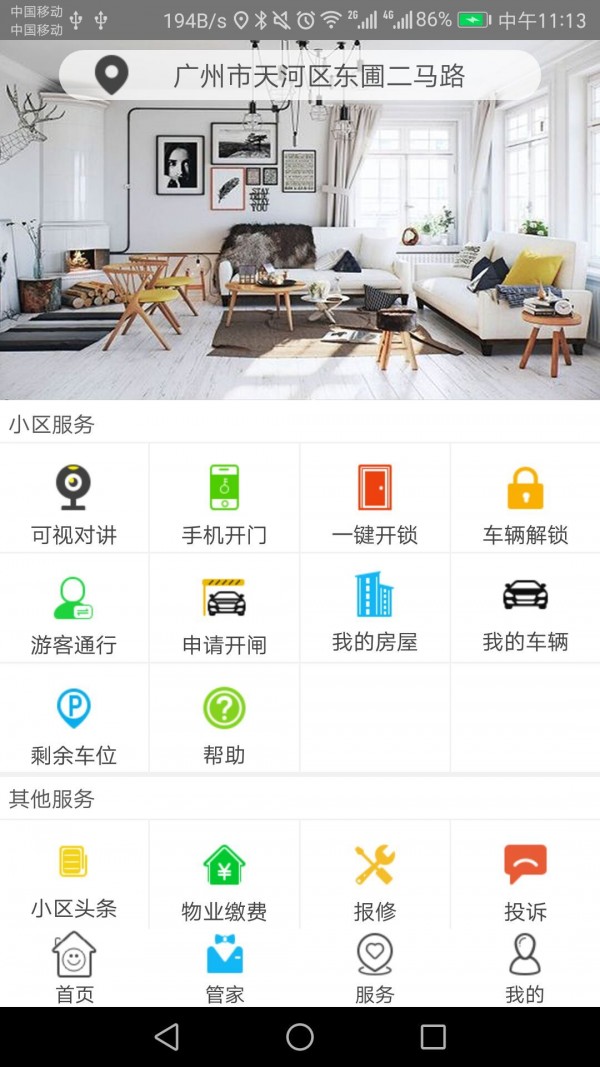This screenshot has height=1067, width=600.
Task: Select 一键开锁 one-tap unlock
Action: [375, 500]
